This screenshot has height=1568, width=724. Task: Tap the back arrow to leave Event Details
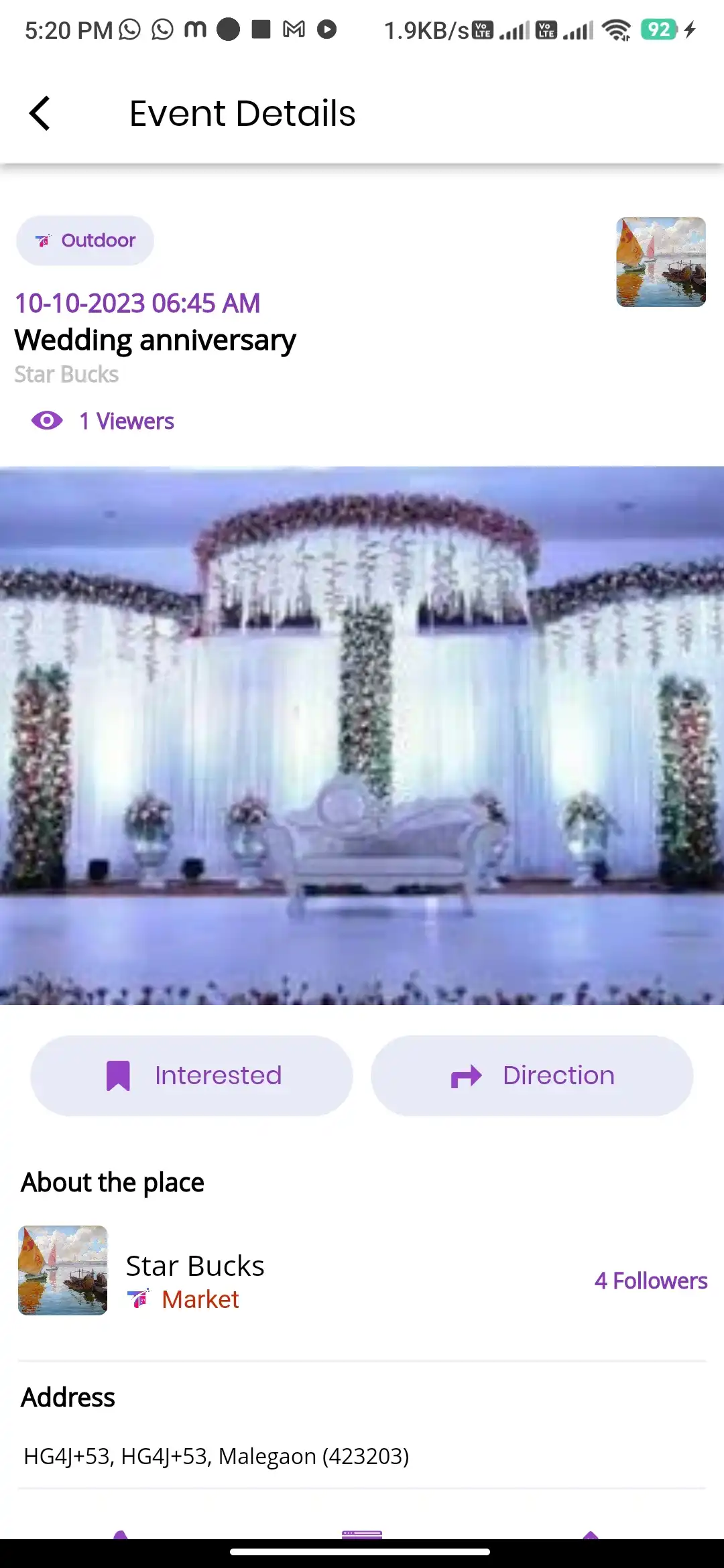click(39, 113)
